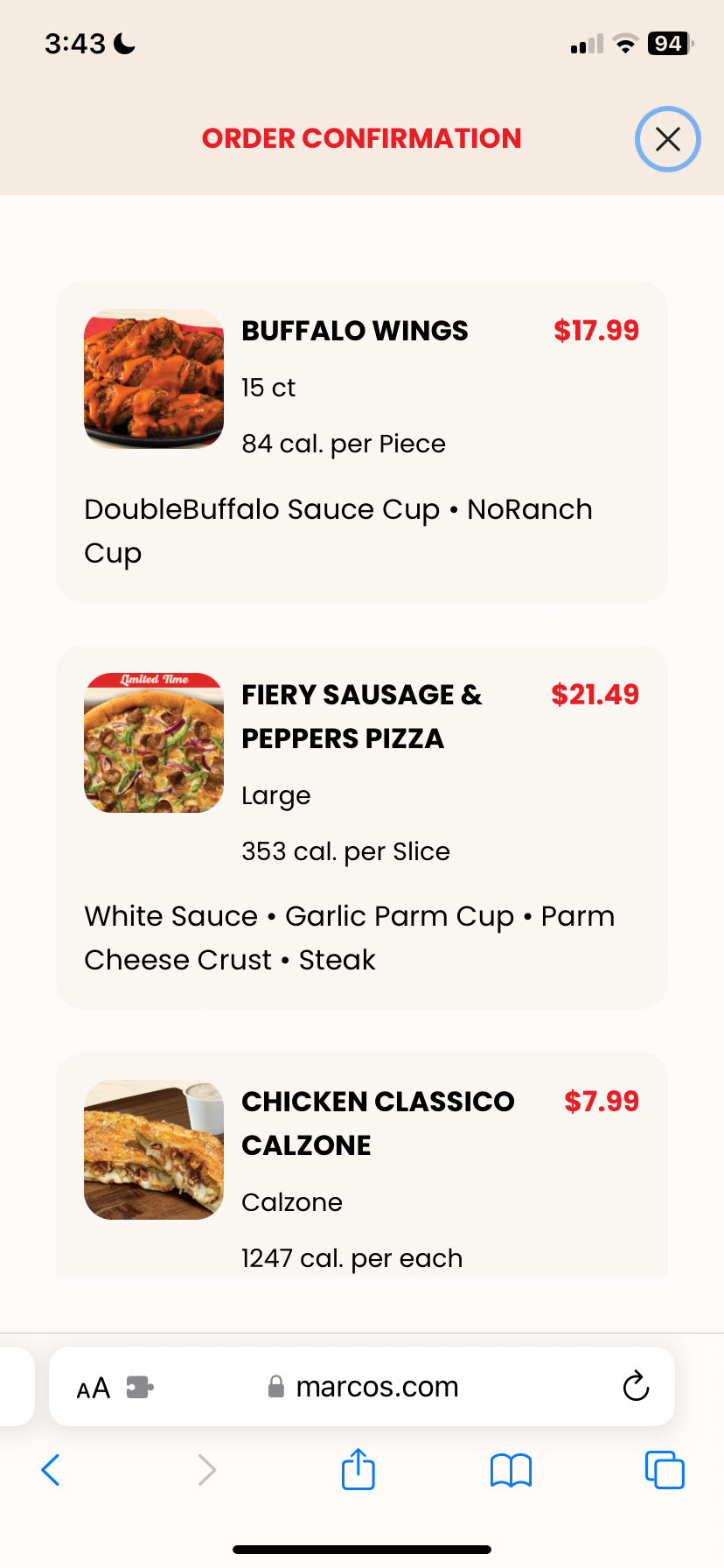This screenshot has height=1568, width=724.
Task: Share this page via share sheet
Action: pyautogui.click(x=359, y=1469)
